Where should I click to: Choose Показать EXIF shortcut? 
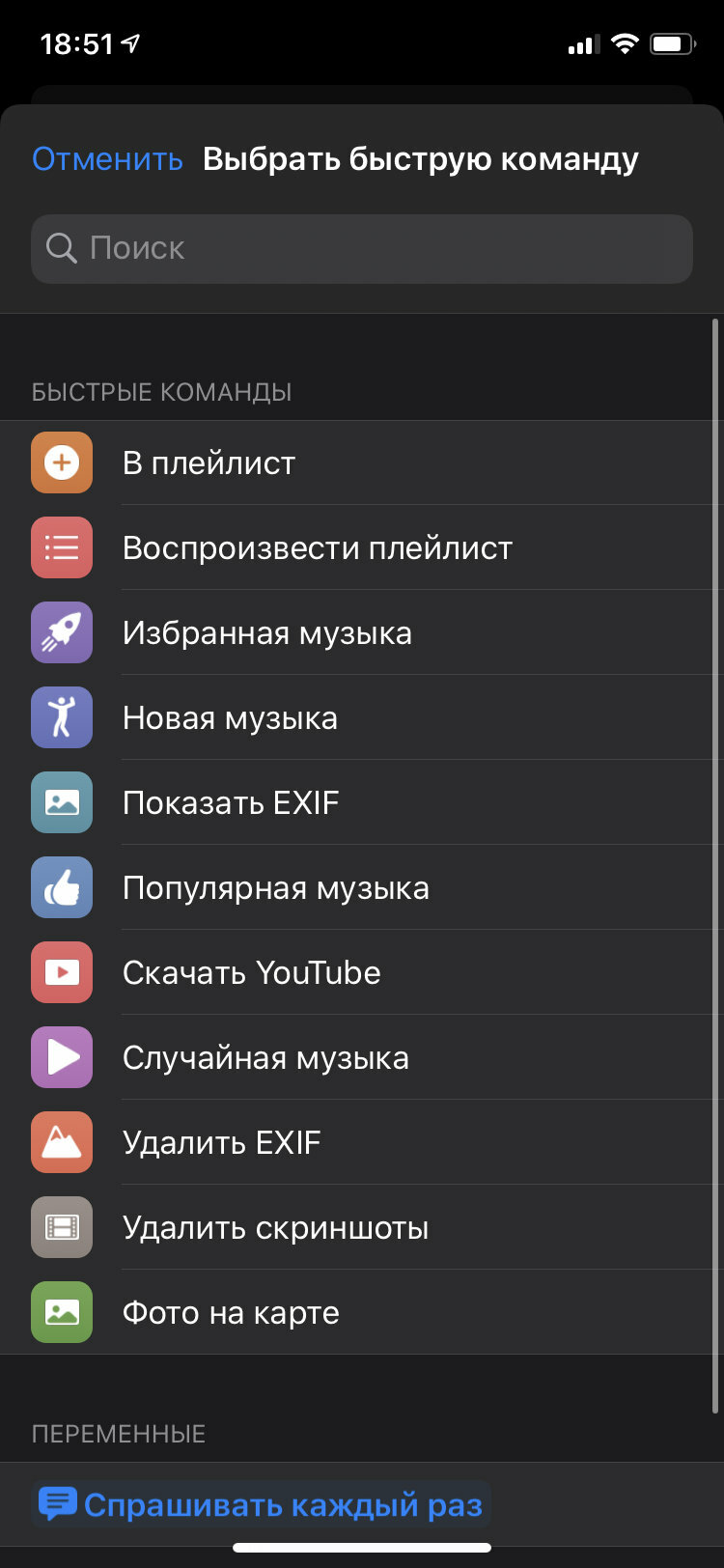click(x=362, y=802)
